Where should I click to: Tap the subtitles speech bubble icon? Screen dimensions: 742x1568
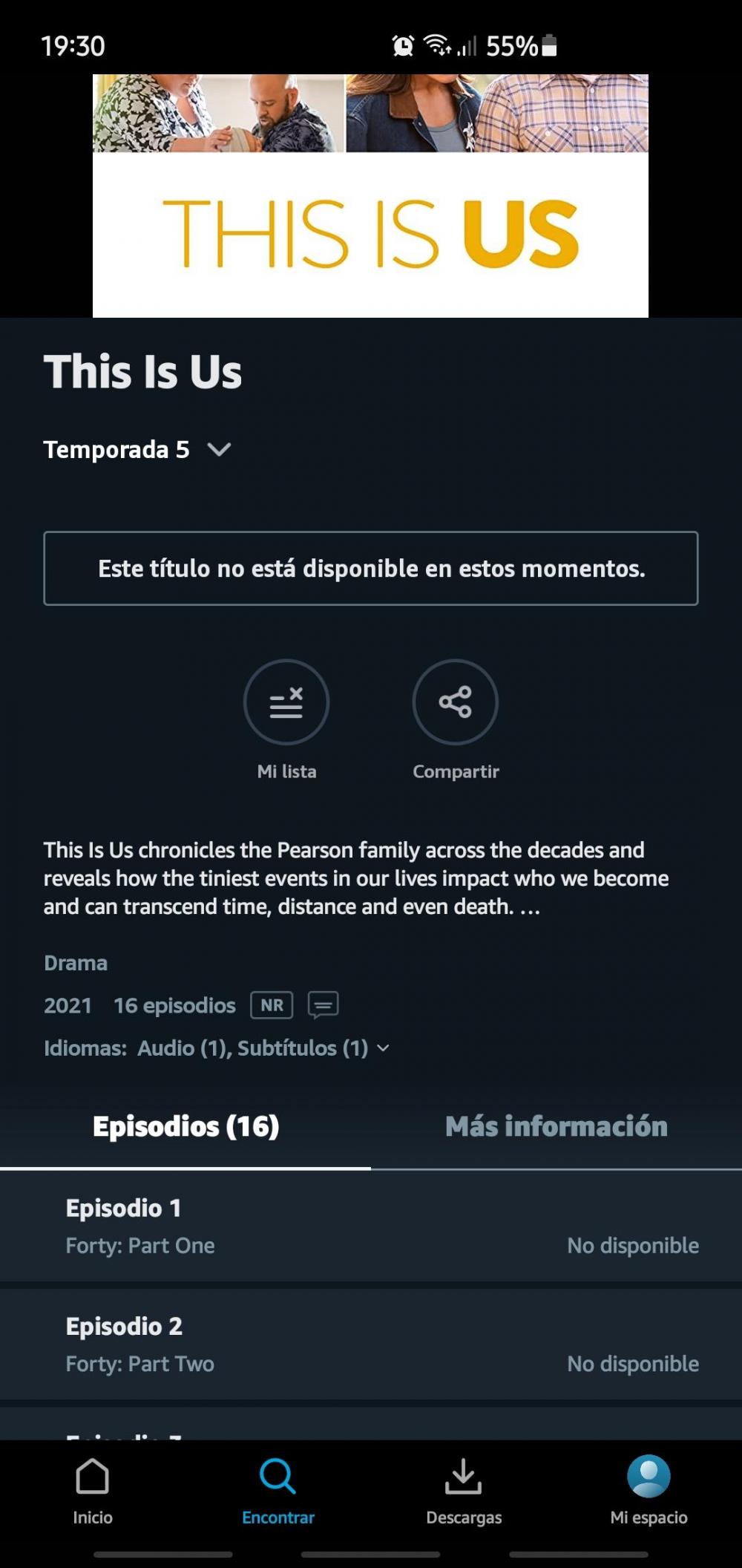pos(323,1005)
